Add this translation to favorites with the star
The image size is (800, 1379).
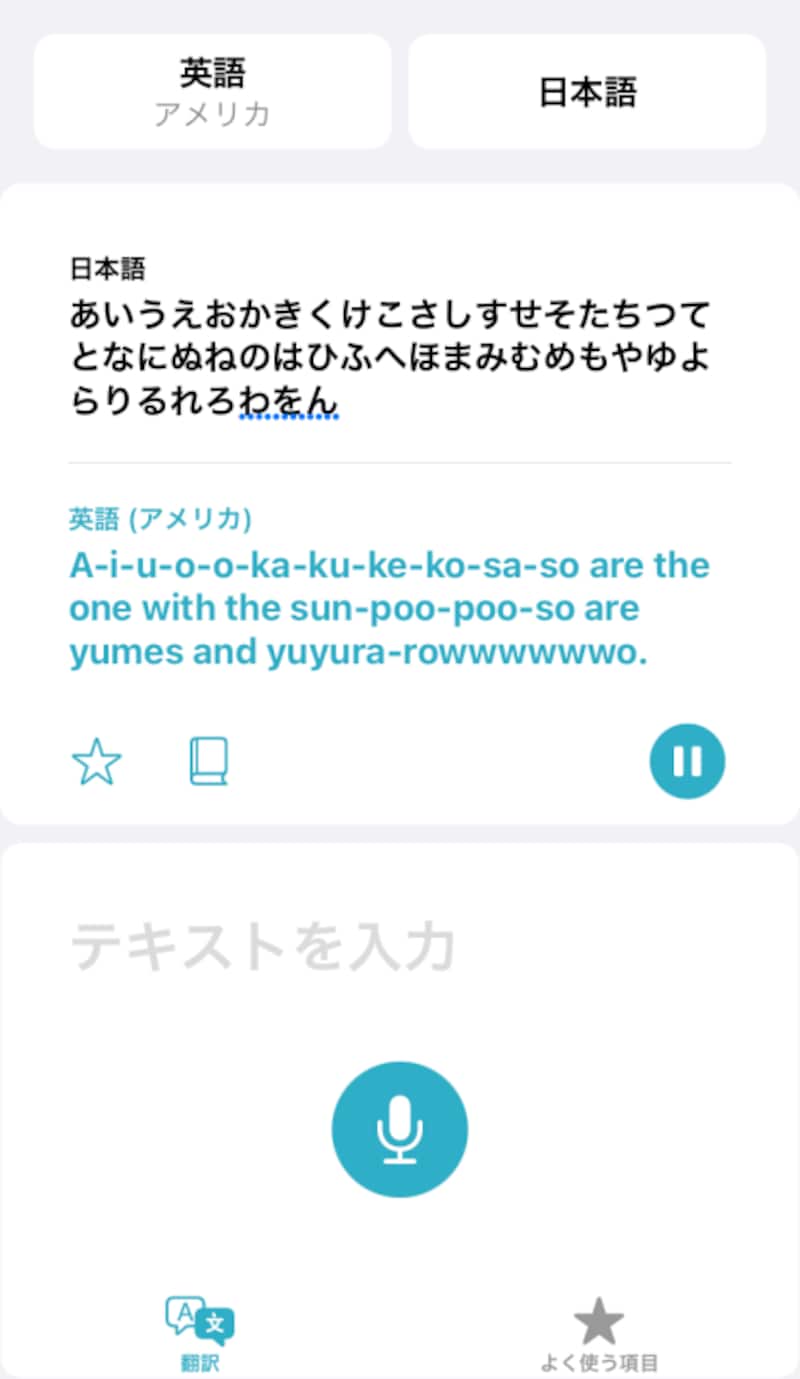click(97, 763)
